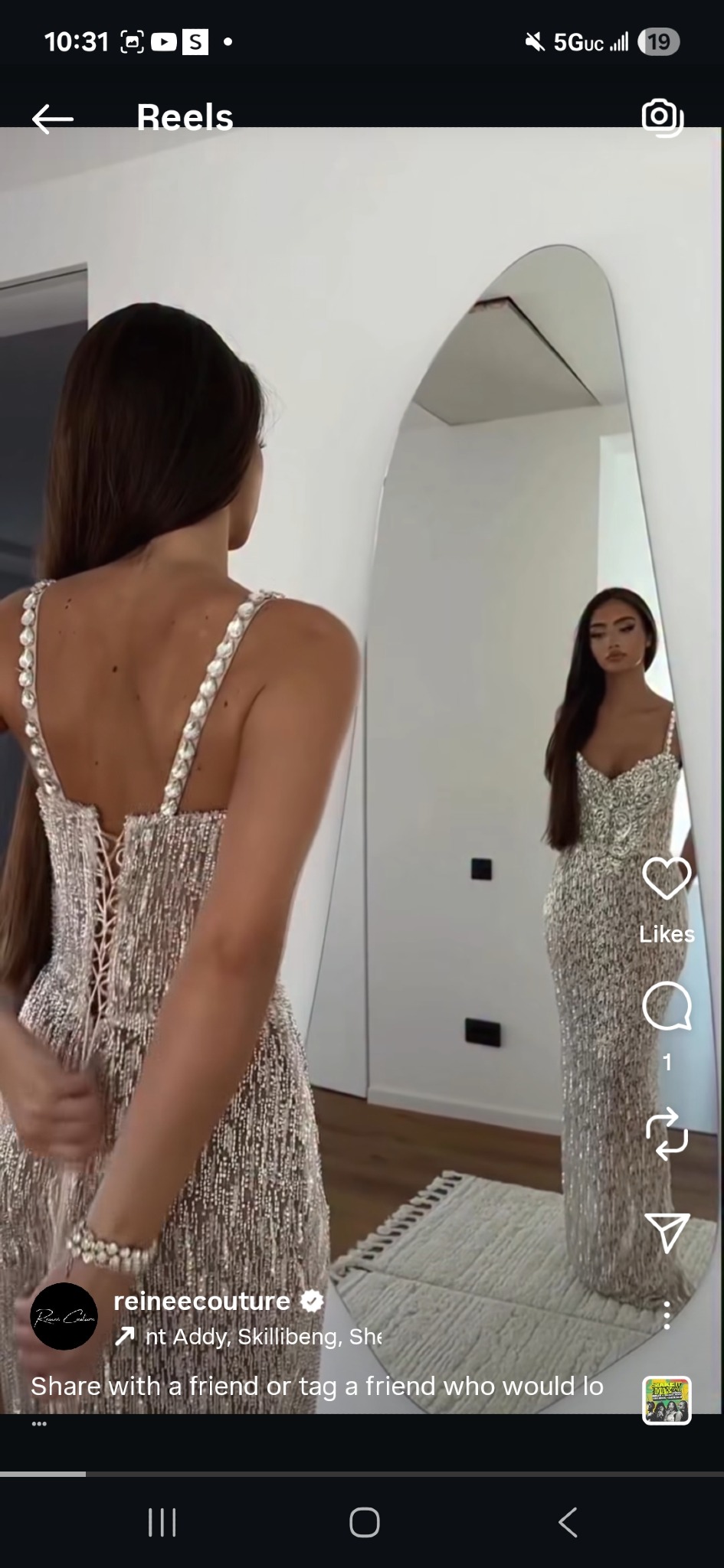The width and height of the screenshot is (724, 1568).
Task: Open the camera to create a reel
Action: [661, 117]
